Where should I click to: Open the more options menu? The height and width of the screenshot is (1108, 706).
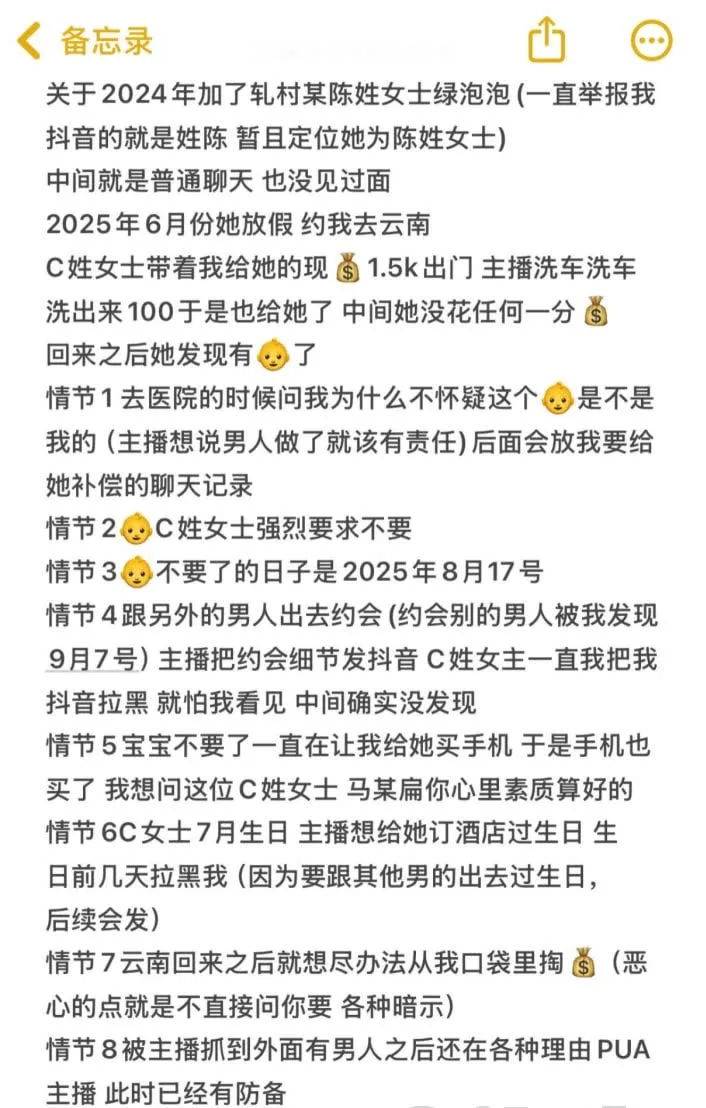tap(651, 40)
